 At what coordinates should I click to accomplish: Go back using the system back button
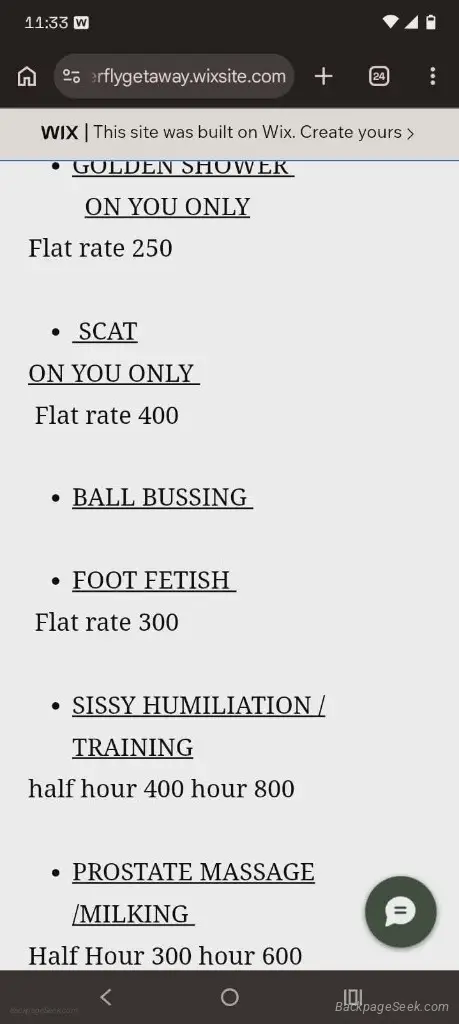pyautogui.click(x=106, y=997)
